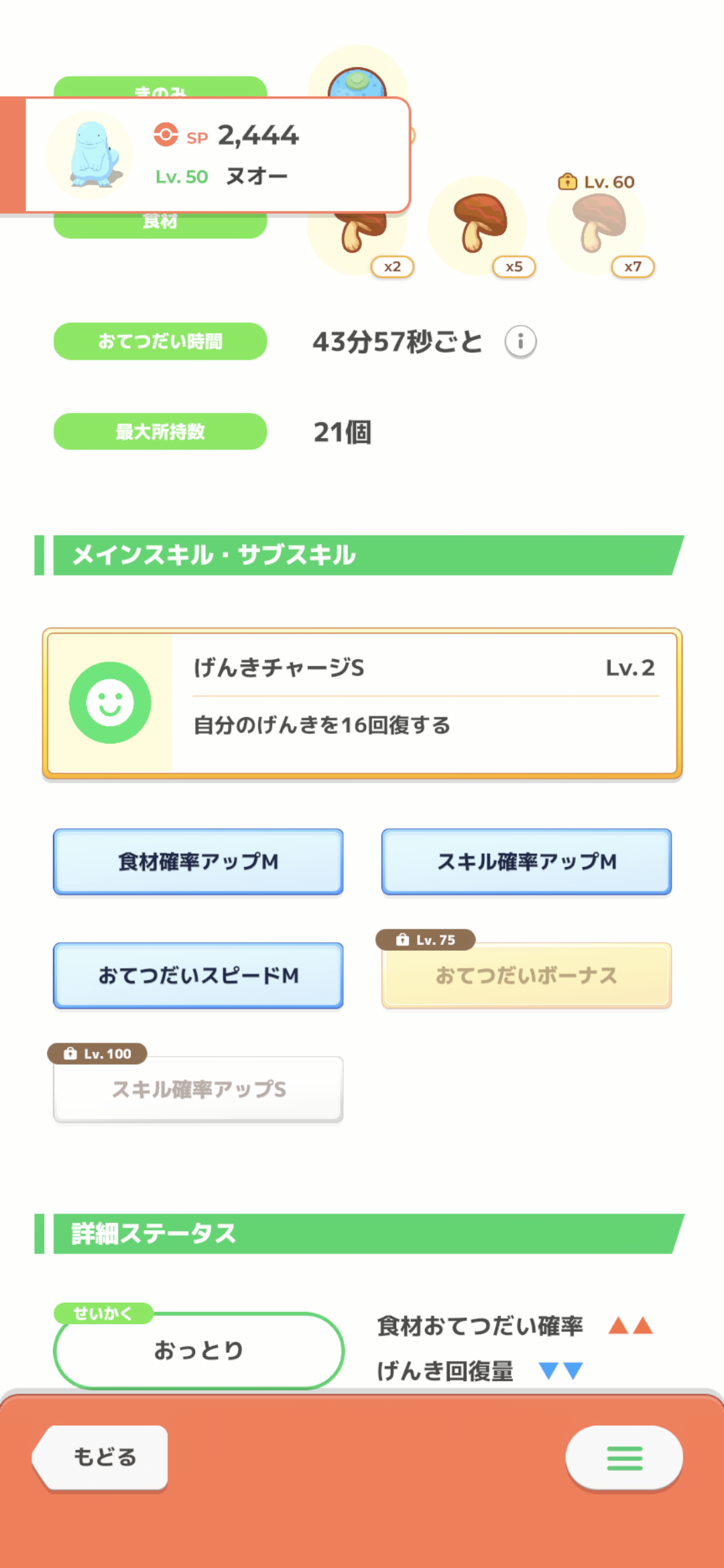Open the hamburger menu button
This screenshot has height=1568, width=724.
pyautogui.click(x=624, y=1457)
